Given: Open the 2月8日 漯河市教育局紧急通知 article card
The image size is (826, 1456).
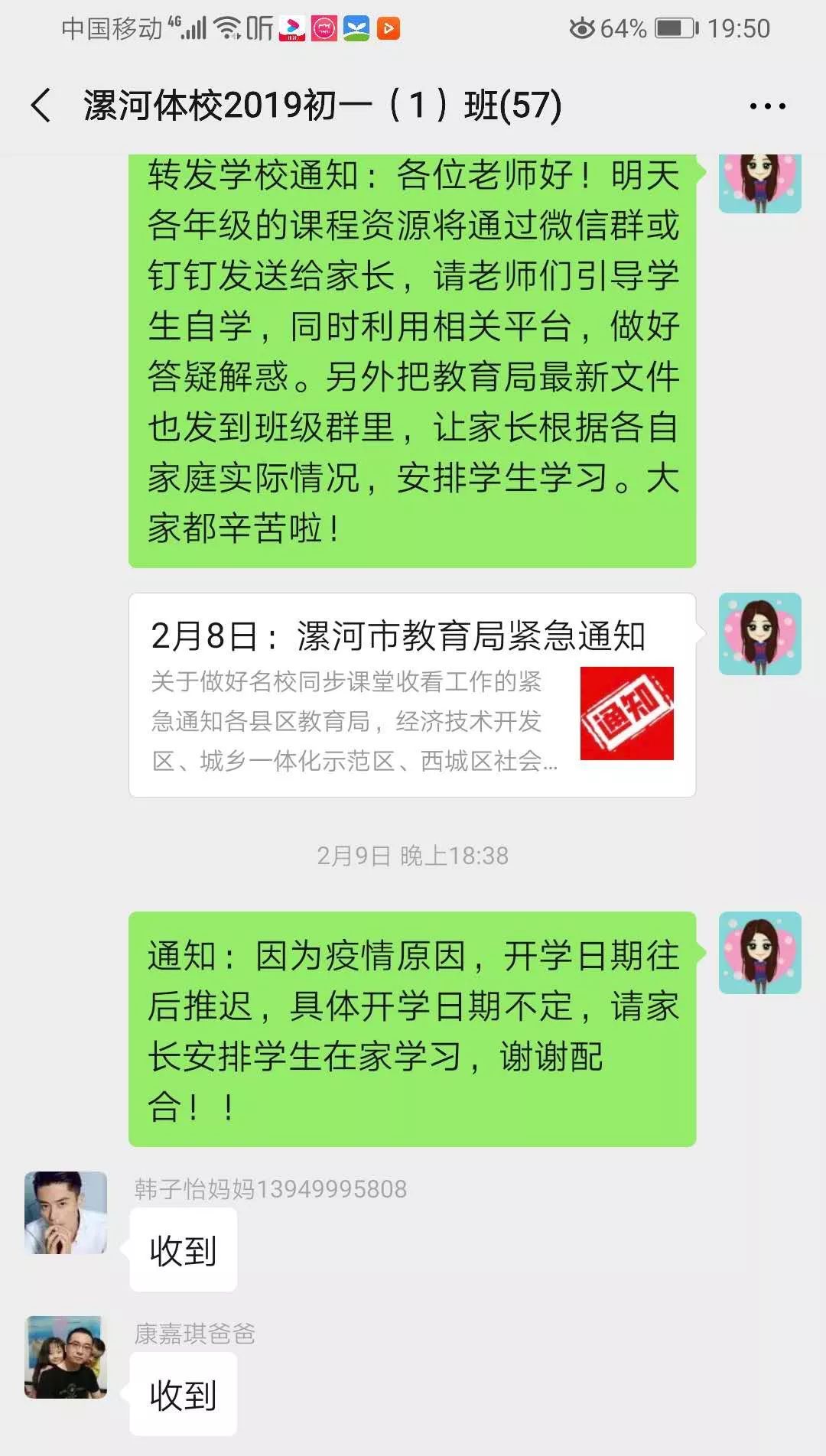Looking at the screenshot, I should [411, 695].
